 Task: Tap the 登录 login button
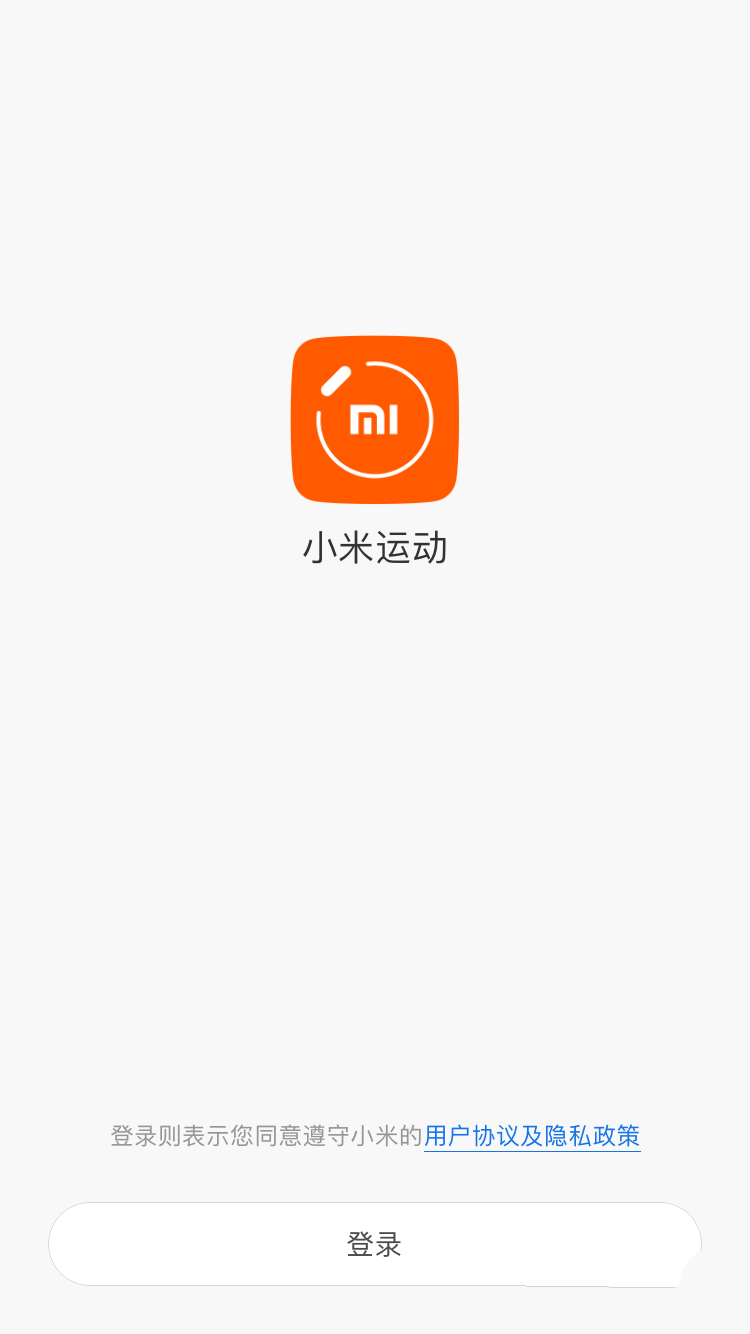click(x=375, y=1244)
